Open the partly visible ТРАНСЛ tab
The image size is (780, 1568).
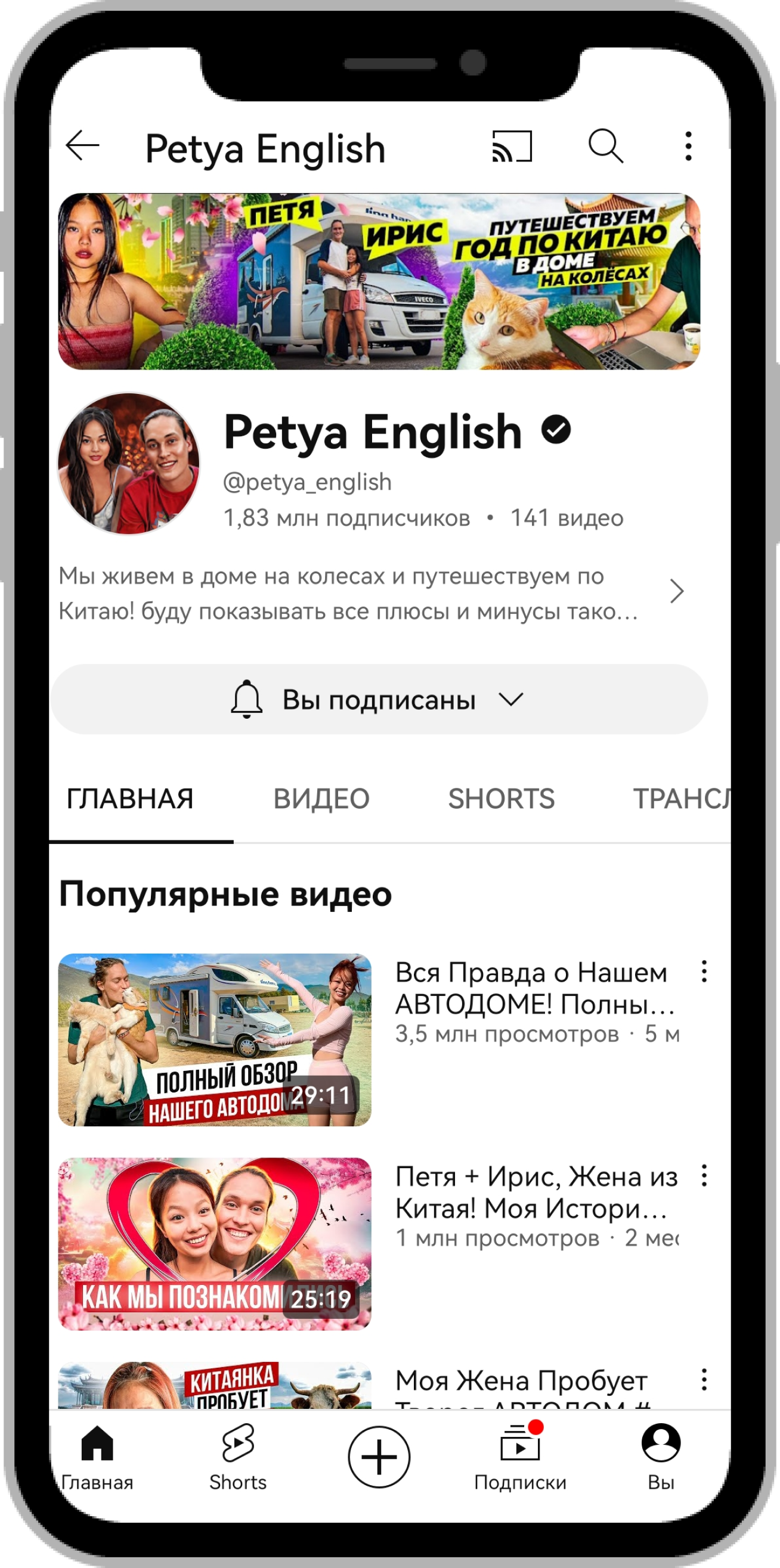click(681, 799)
